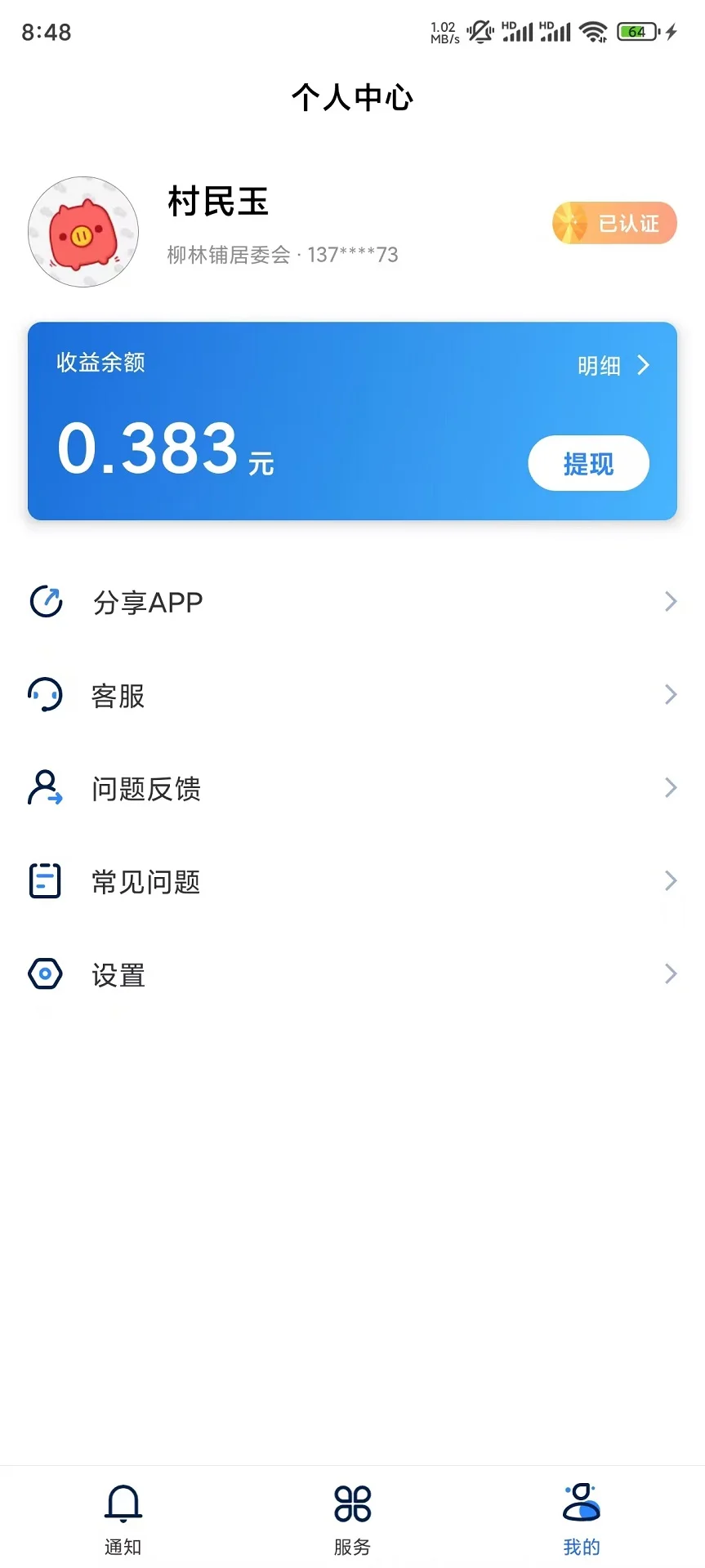The image size is (705, 1568).
Task: Open 分享APP sharing icon
Action: (46, 602)
